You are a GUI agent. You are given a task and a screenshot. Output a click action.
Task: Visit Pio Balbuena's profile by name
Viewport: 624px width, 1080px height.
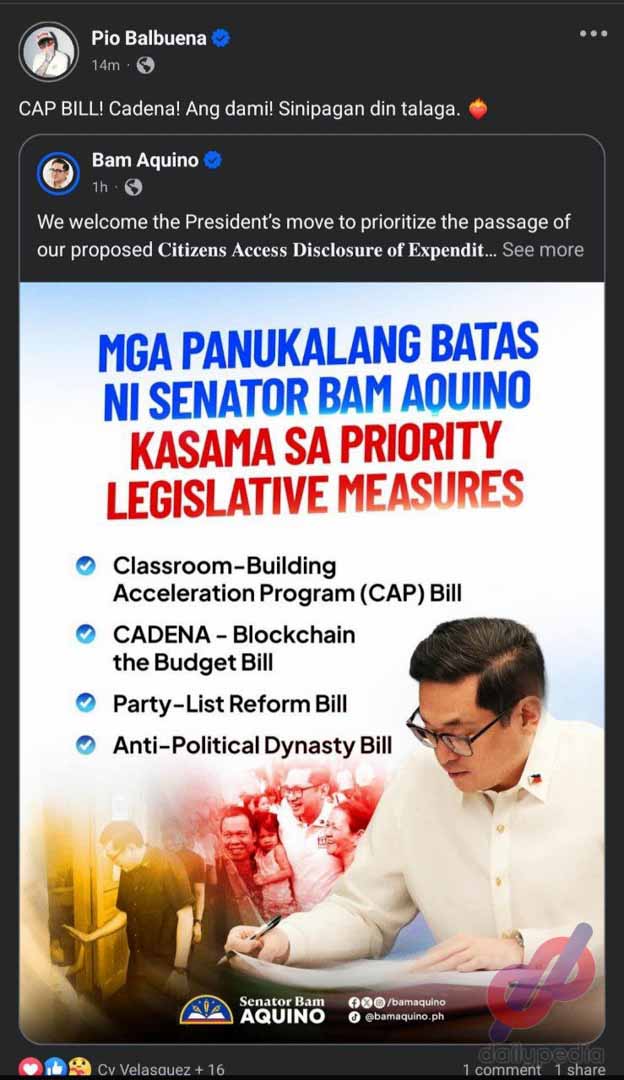(x=149, y=39)
